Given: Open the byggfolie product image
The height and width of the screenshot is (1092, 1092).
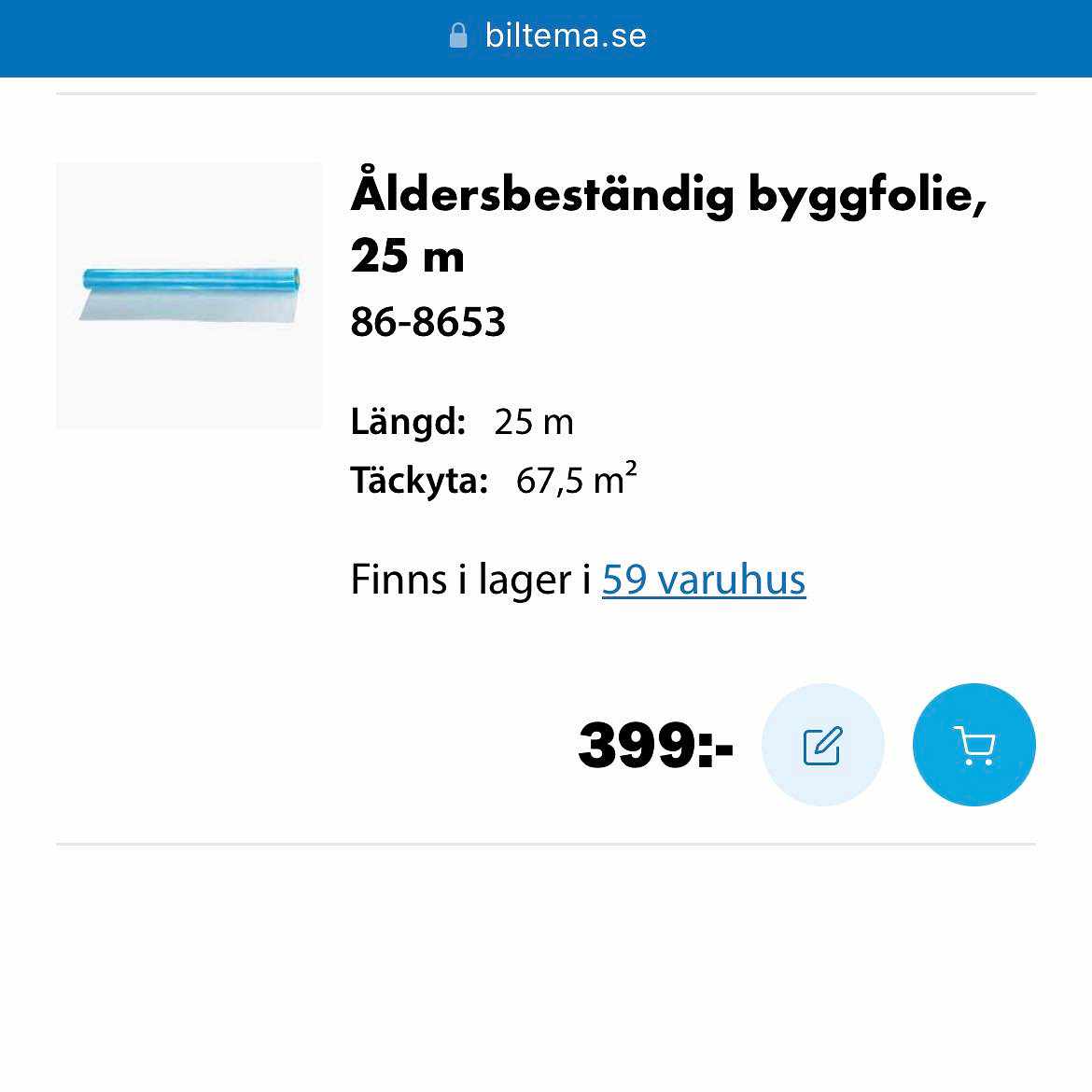Looking at the screenshot, I should [189, 296].
